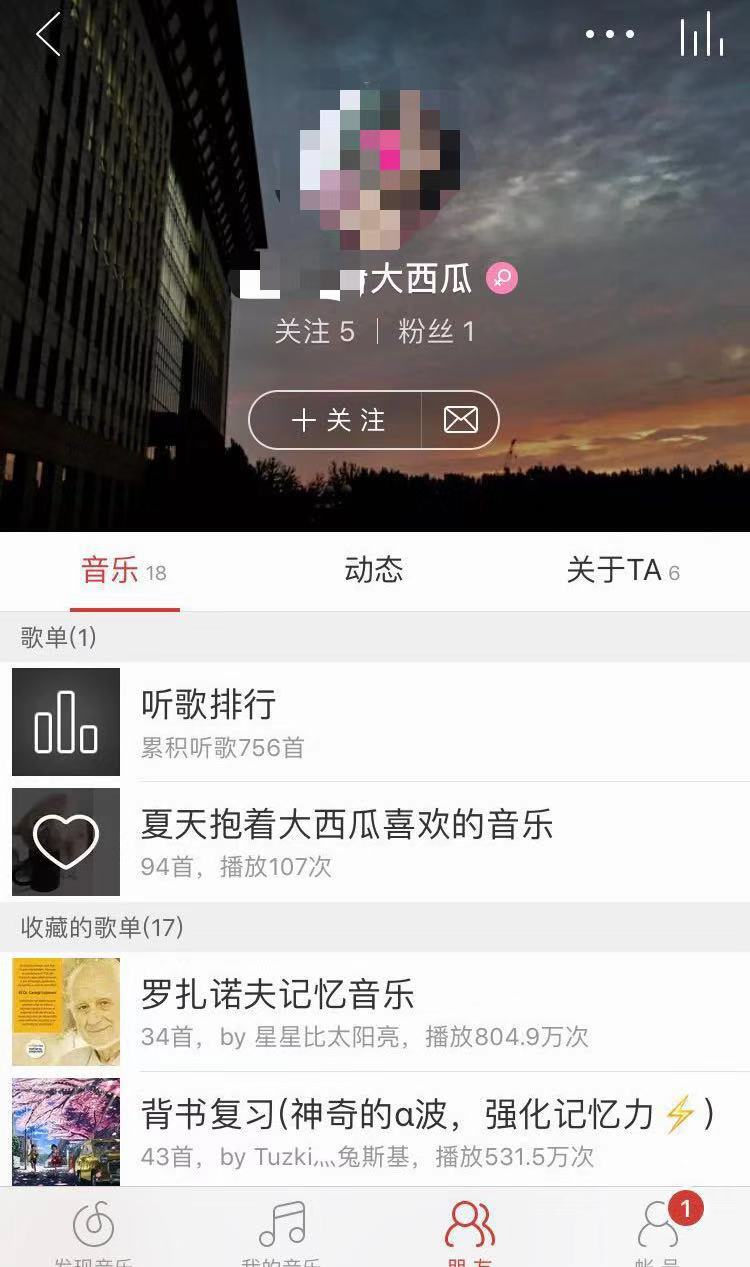750x1267 pixels.
Task: Open the now-playing bars icon
Action: click(x=702, y=35)
